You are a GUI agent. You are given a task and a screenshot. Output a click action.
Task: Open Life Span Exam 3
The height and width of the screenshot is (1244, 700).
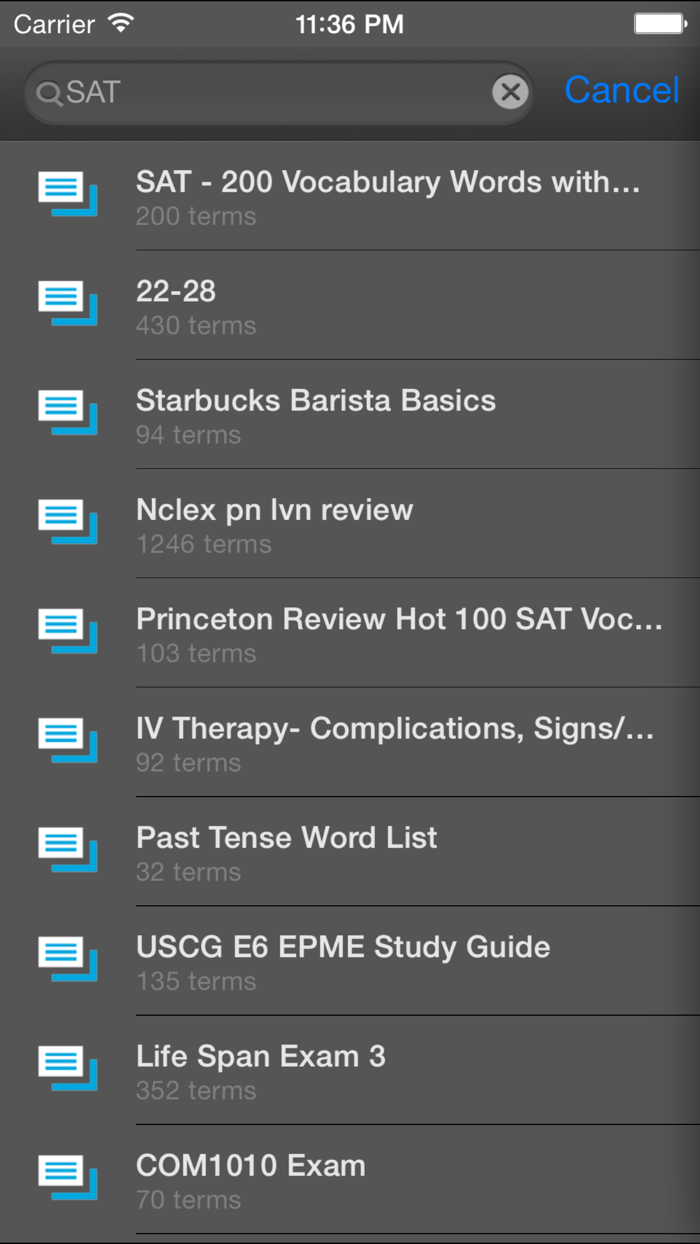[388, 1071]
